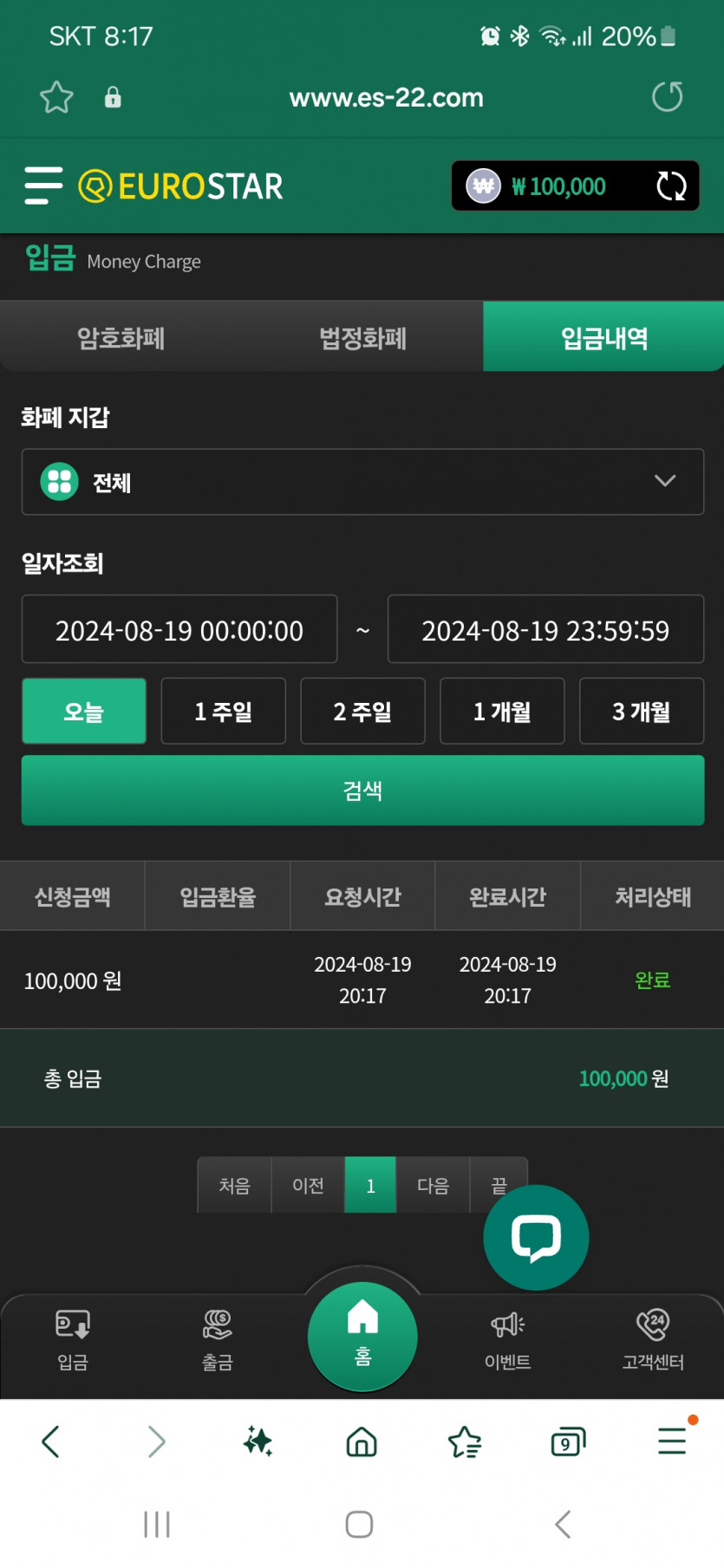This screenshot has height=1568, width=724.
Task: Open the live chat bubble
Action: coord(536,1237)
